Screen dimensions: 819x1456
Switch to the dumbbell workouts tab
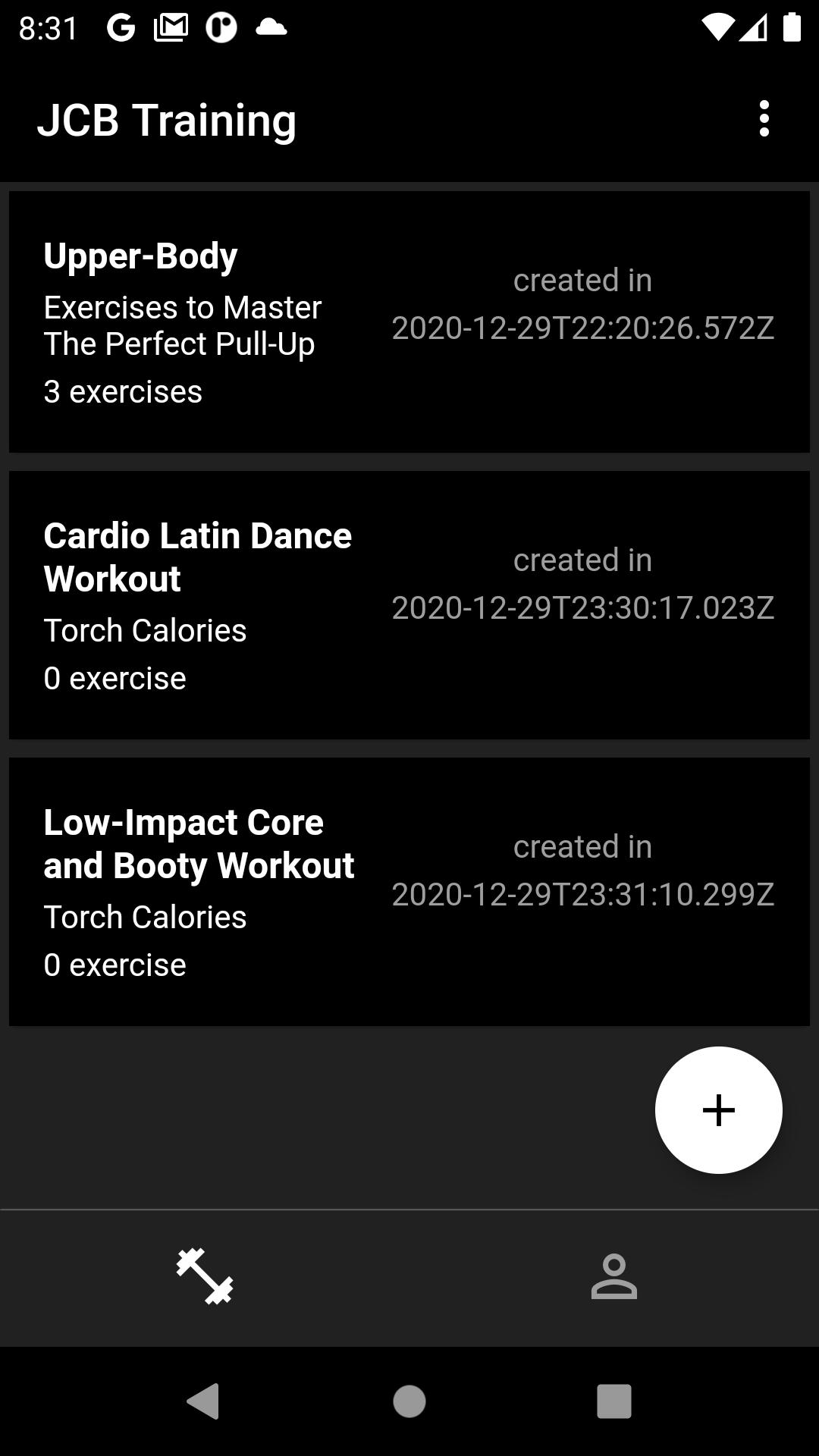click(205, 1277)
